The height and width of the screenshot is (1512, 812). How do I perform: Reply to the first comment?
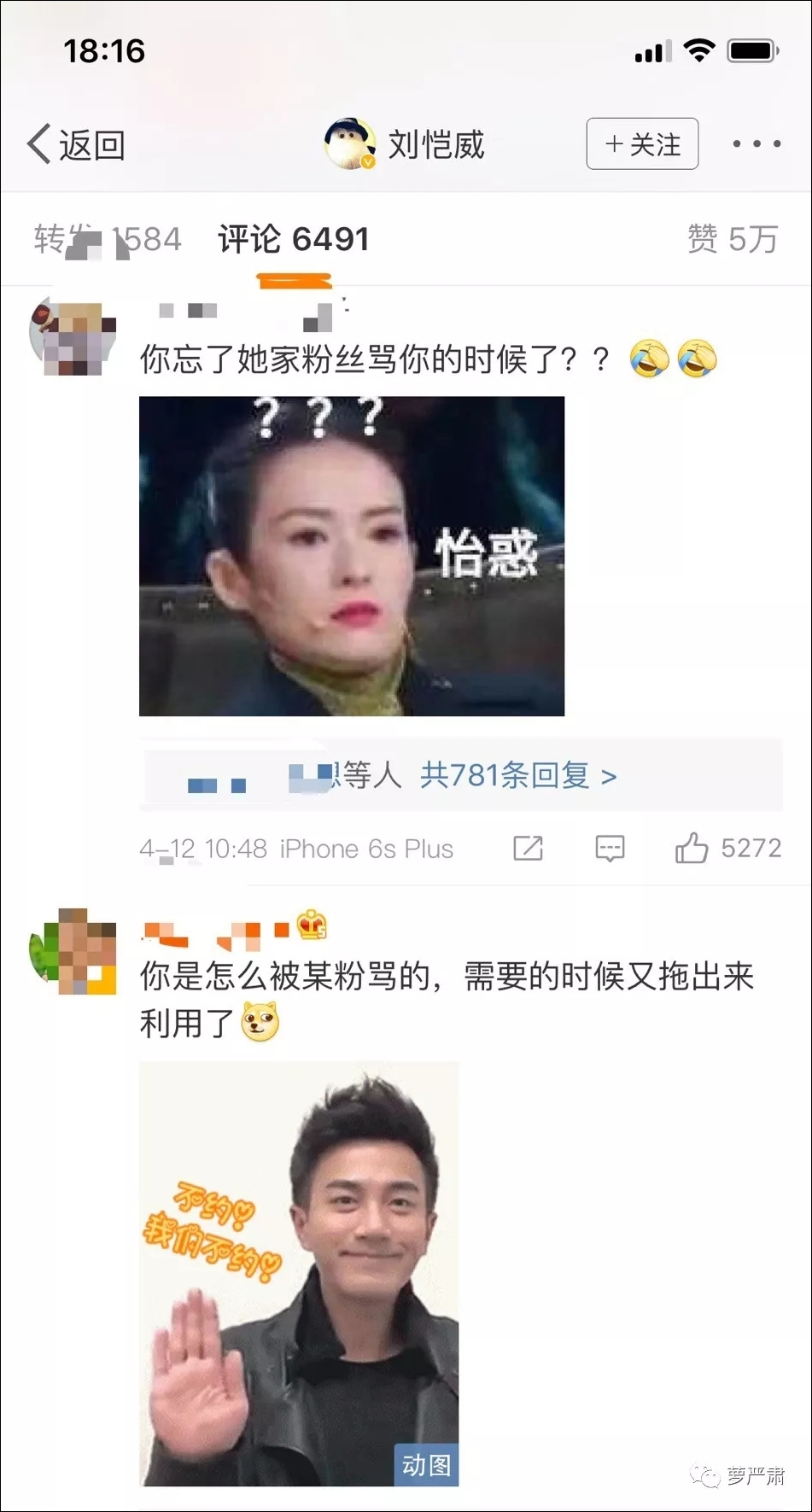pos(610,848)
